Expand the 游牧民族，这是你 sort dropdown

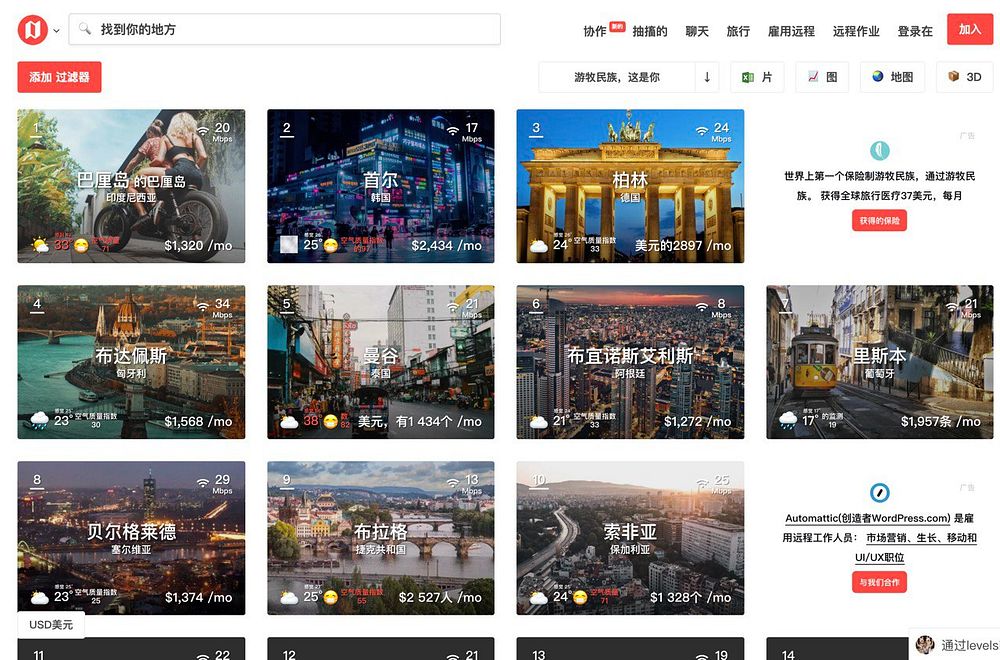pyautogui.click(x=617, y=77)
